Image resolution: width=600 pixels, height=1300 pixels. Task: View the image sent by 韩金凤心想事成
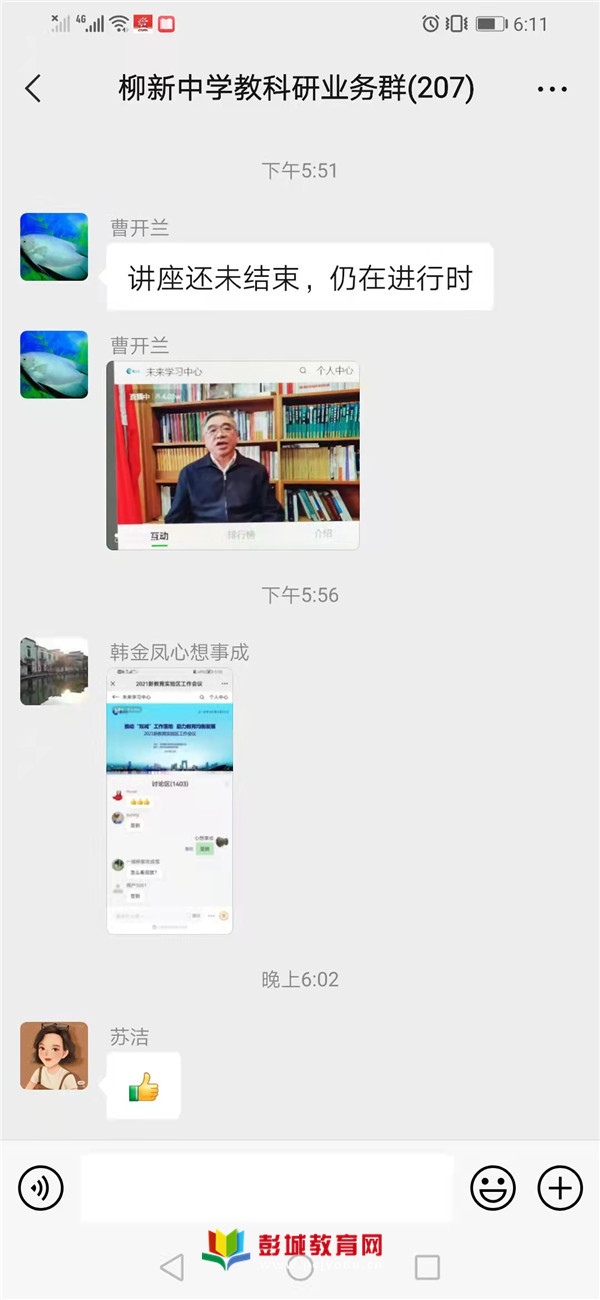pyautogui.click(x=170, y=802)
